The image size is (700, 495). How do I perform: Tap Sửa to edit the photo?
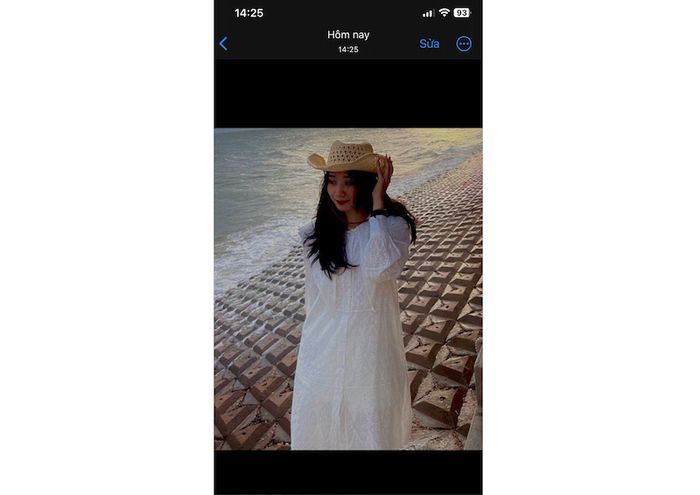point(429,43)
